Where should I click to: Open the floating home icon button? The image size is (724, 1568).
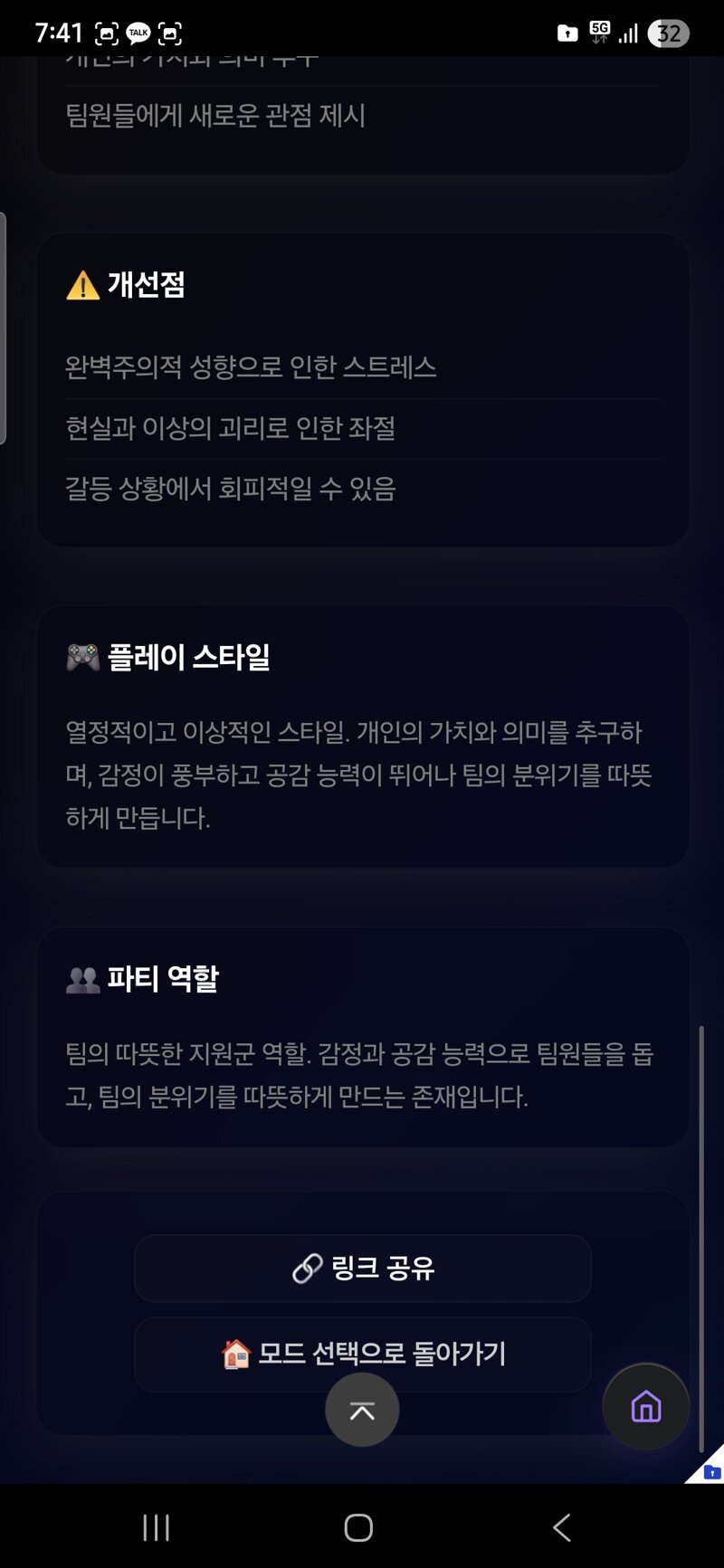click(646, 1407)
